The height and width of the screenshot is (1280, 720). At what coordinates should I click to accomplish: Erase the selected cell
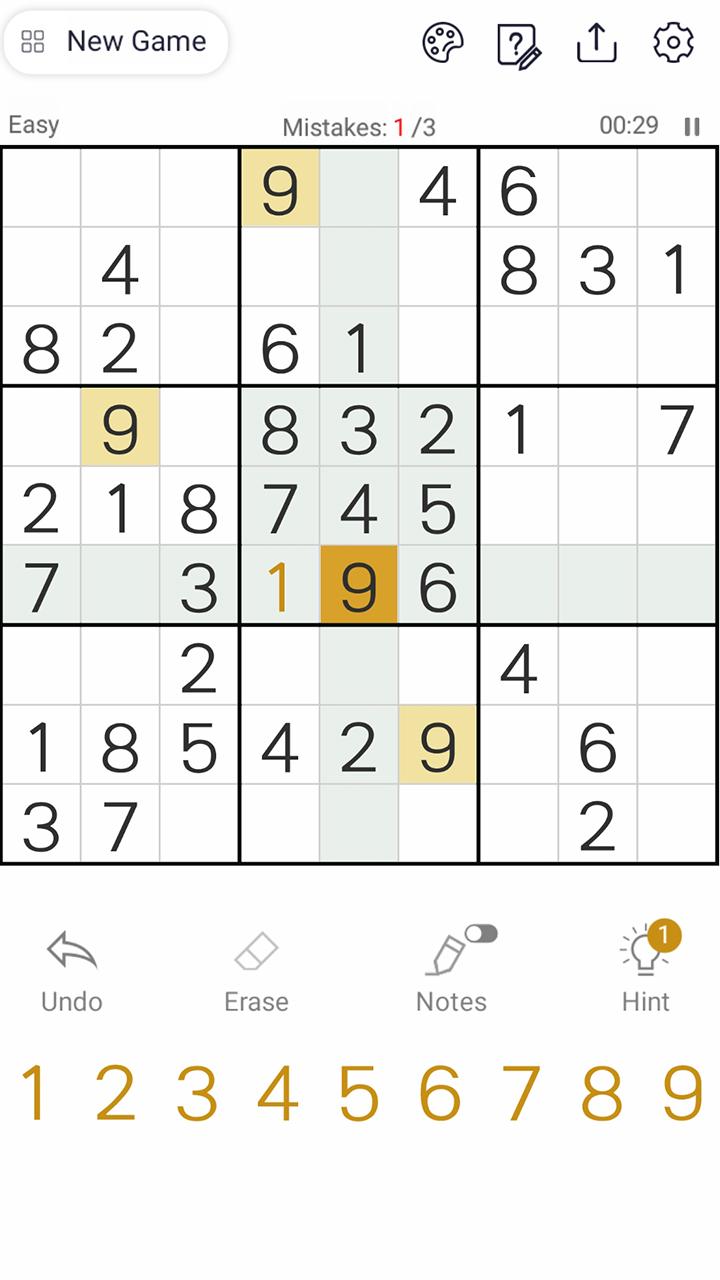[256, 969]
